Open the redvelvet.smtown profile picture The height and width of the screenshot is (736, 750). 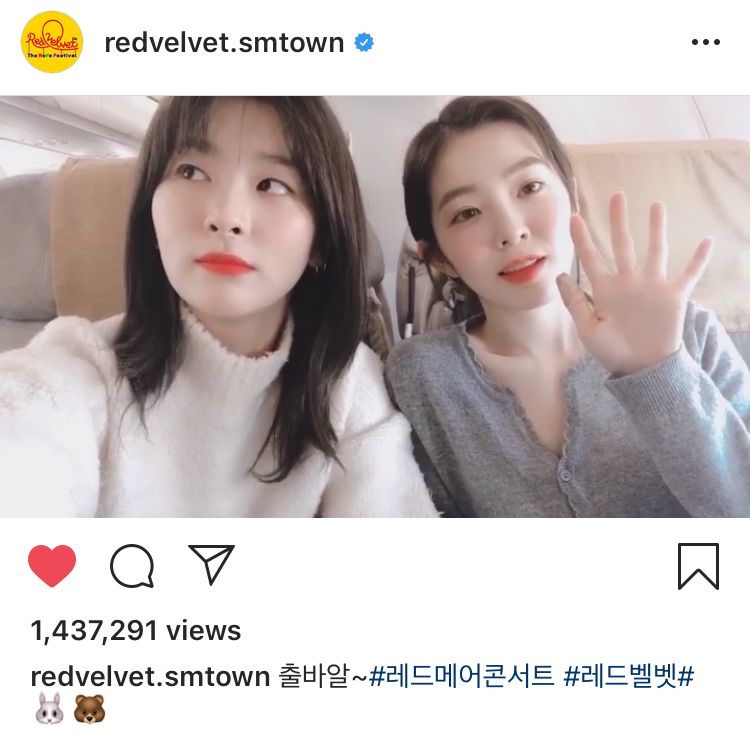point(52,42)
